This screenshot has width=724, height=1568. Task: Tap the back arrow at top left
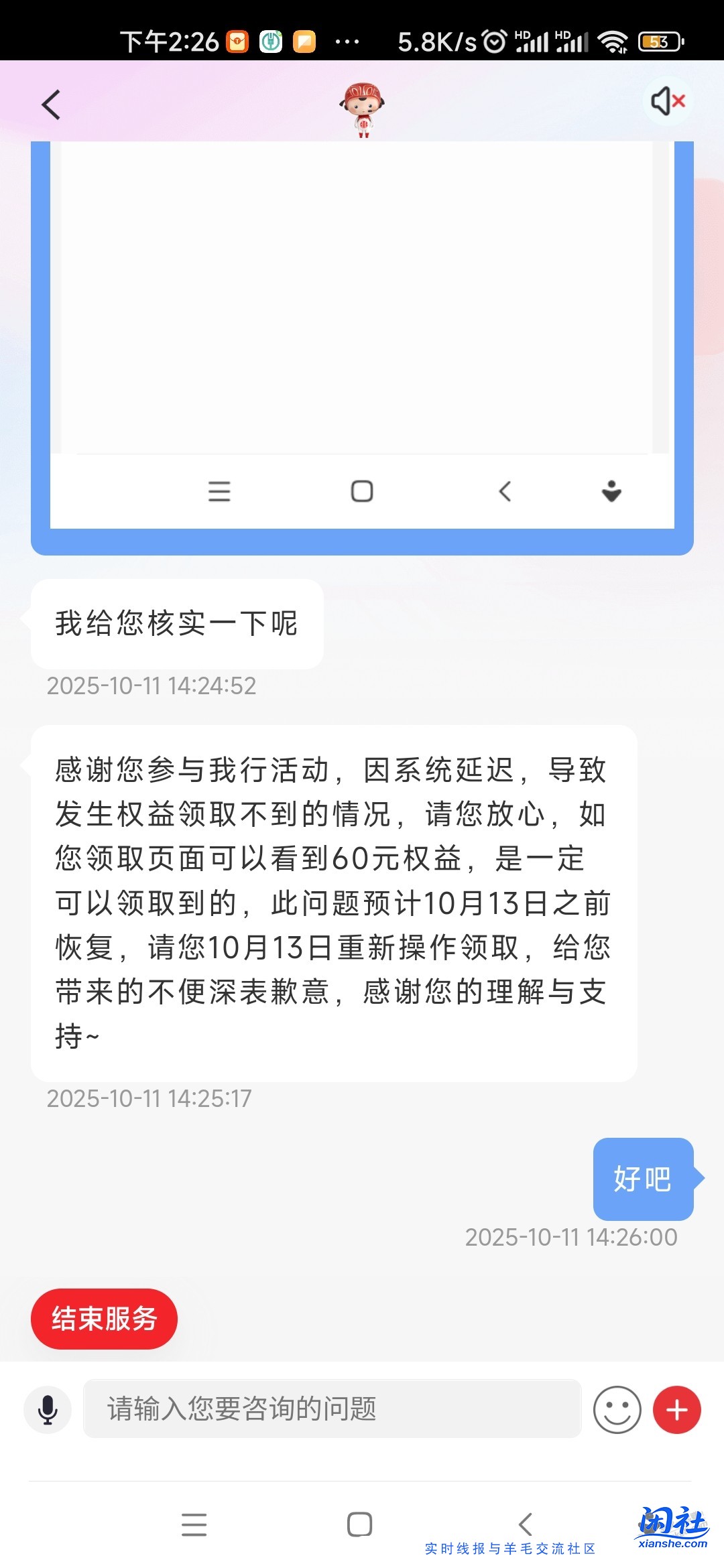click(x=51, y=105)
